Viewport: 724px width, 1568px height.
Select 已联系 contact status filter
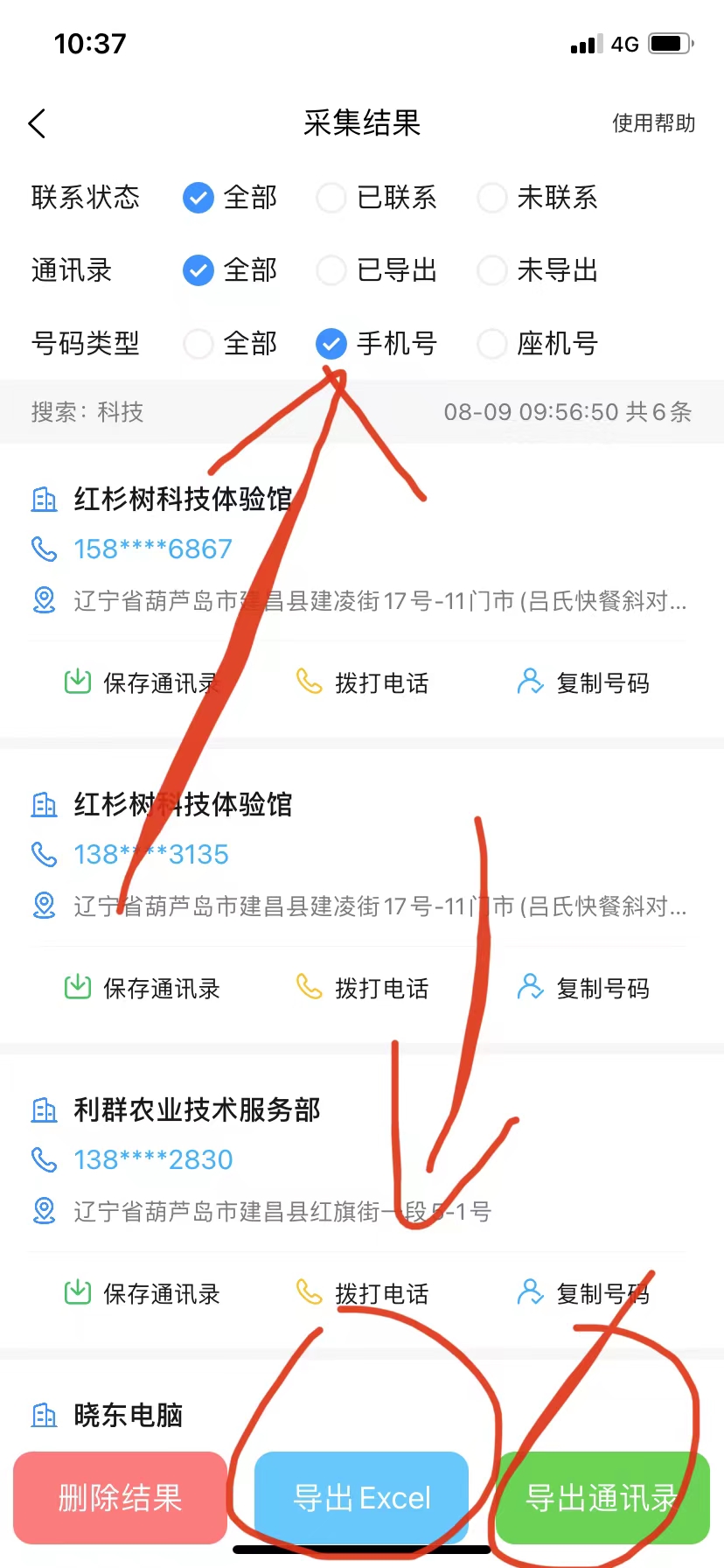click(x=331, y=198)
